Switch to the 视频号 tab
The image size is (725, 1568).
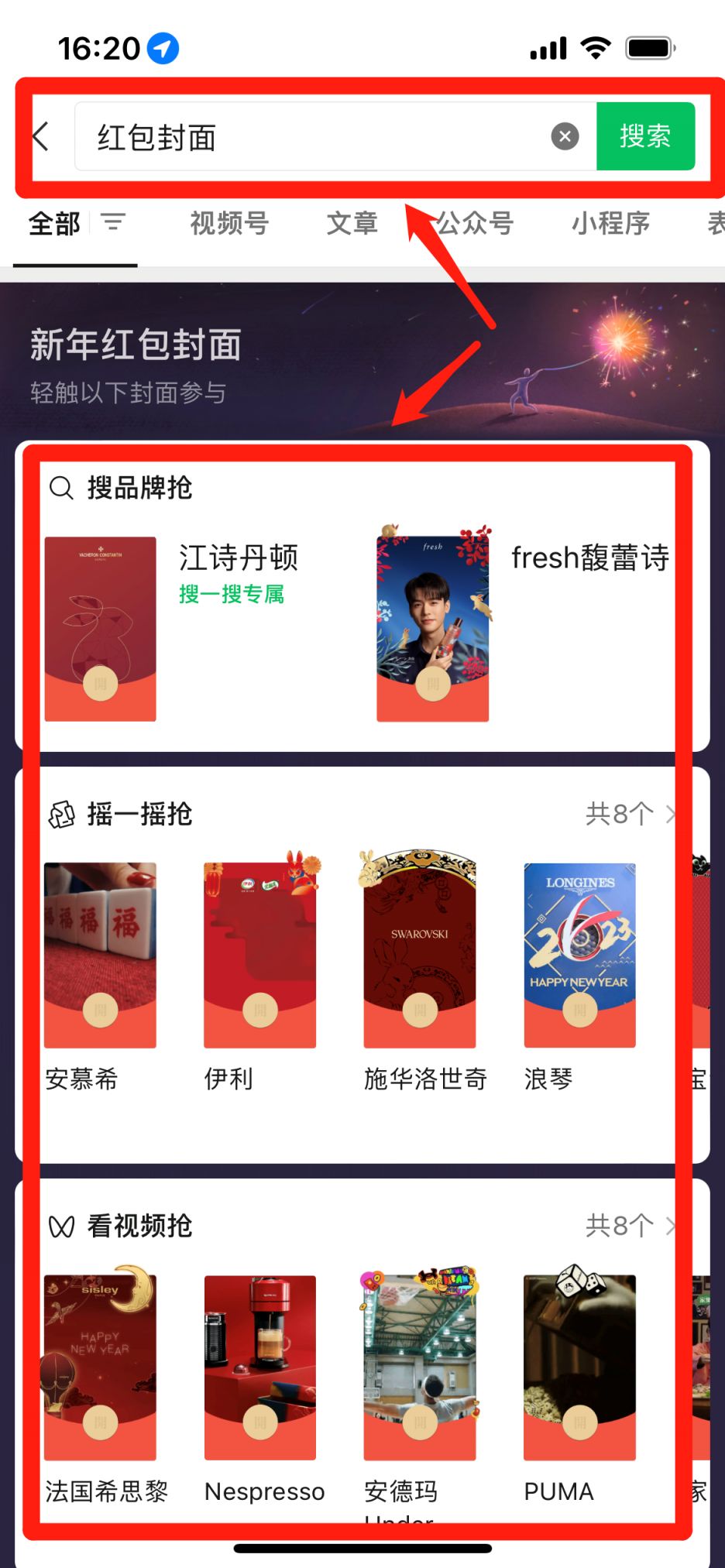(x=229, y=224)
